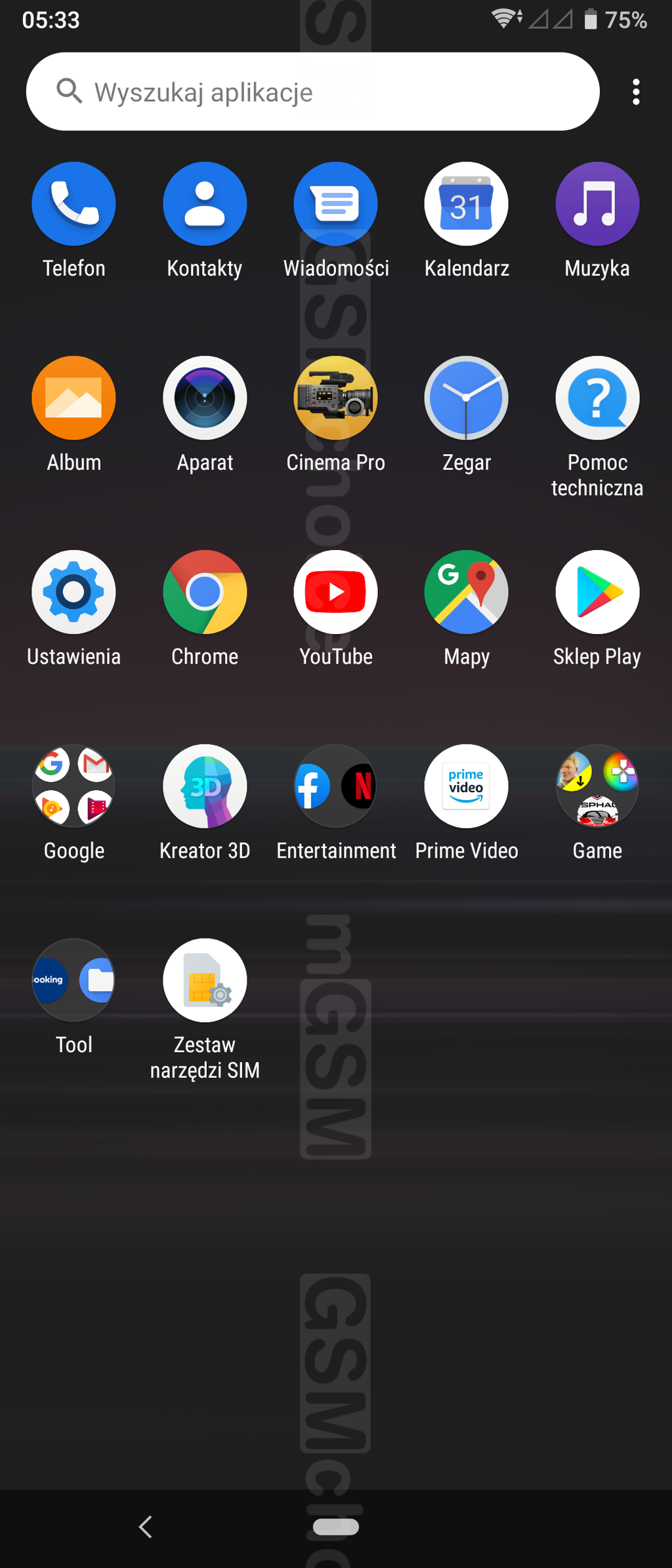Launch Cinema Pro
The image size is (672, 1568).
pos(335,398)
